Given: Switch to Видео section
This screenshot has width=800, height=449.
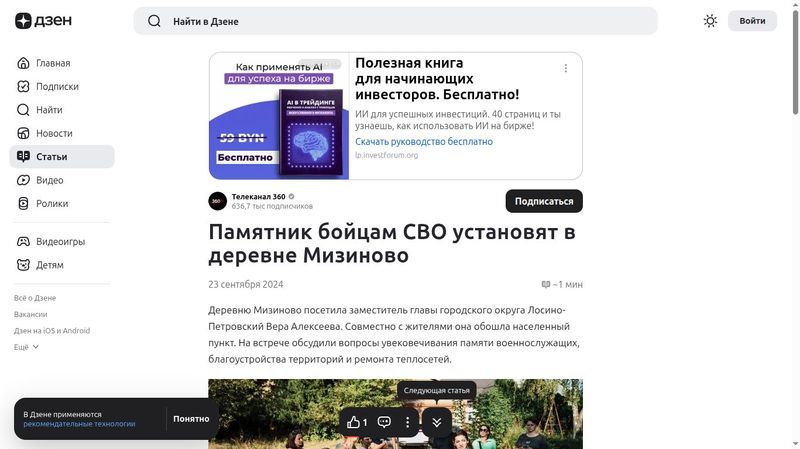Looking at the screenshot, I should coord(49,180).
